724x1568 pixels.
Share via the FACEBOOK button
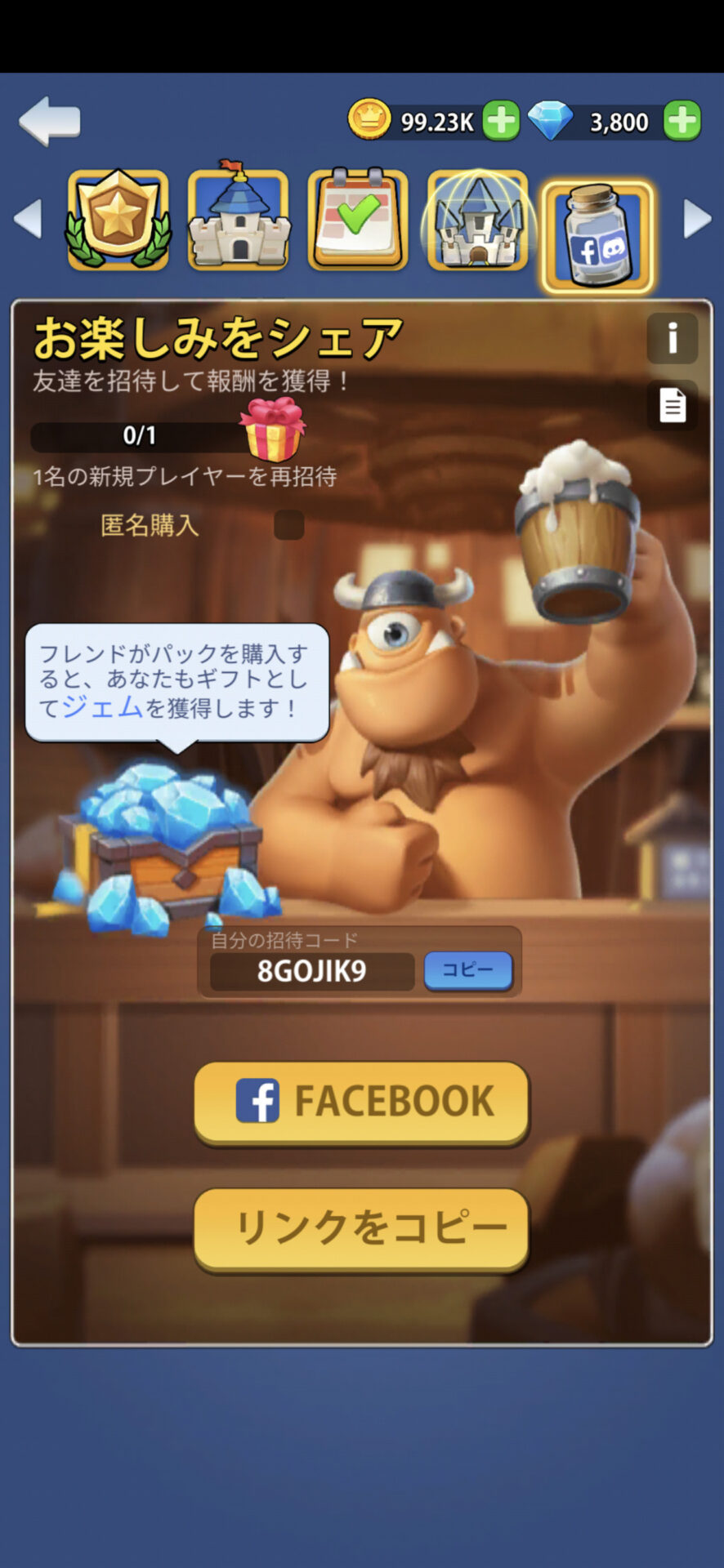[362, 1102]
